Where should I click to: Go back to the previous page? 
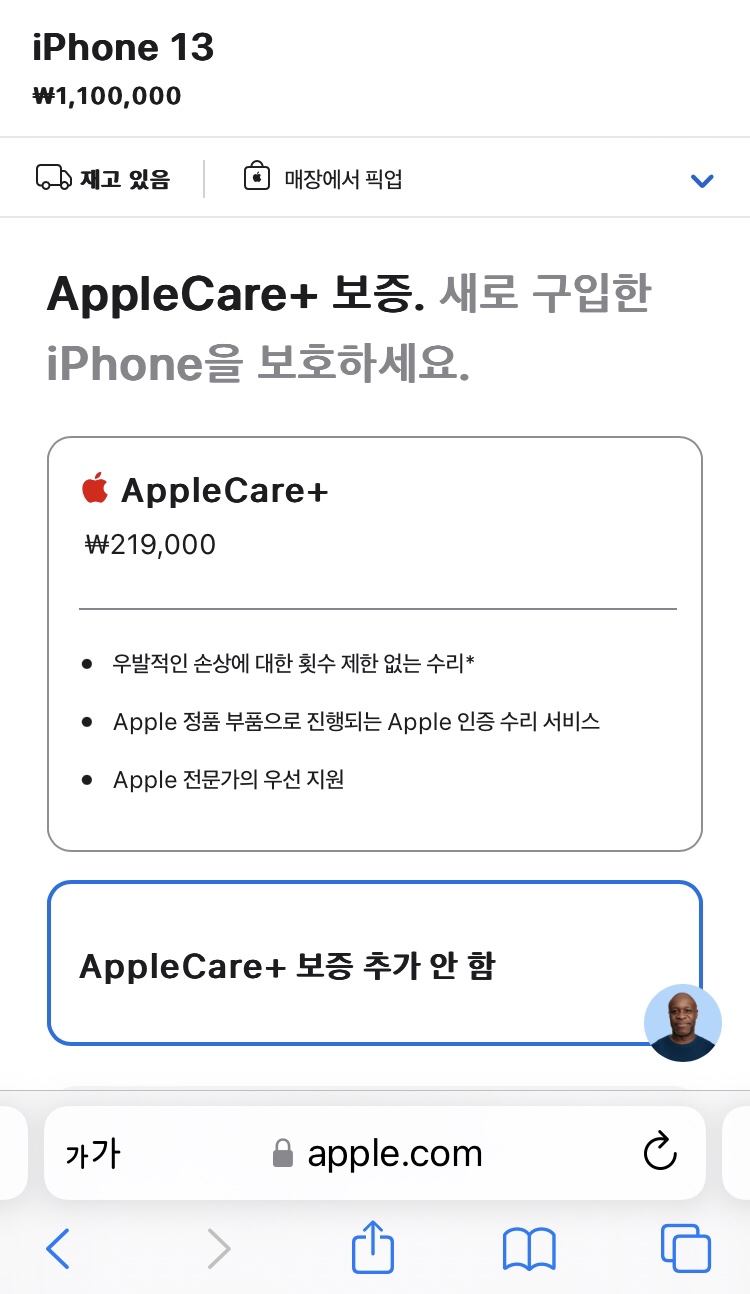click(x=59, y=1248)
